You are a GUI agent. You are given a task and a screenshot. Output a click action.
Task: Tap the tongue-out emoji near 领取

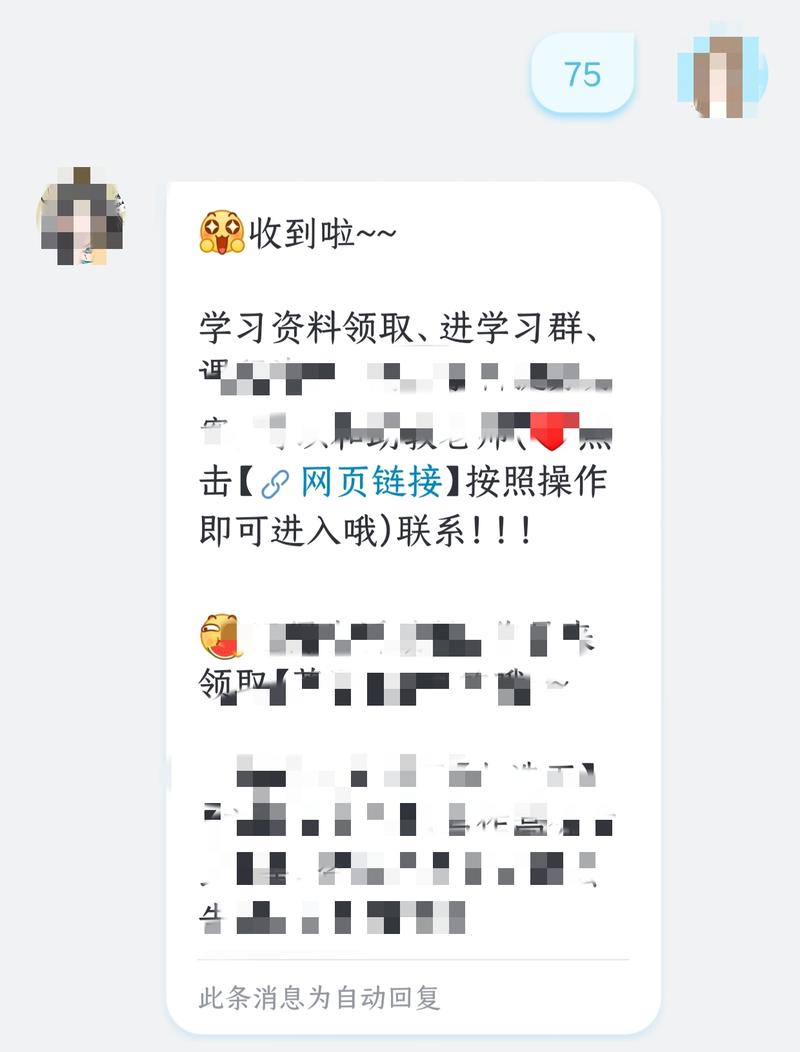pos(221,634)
